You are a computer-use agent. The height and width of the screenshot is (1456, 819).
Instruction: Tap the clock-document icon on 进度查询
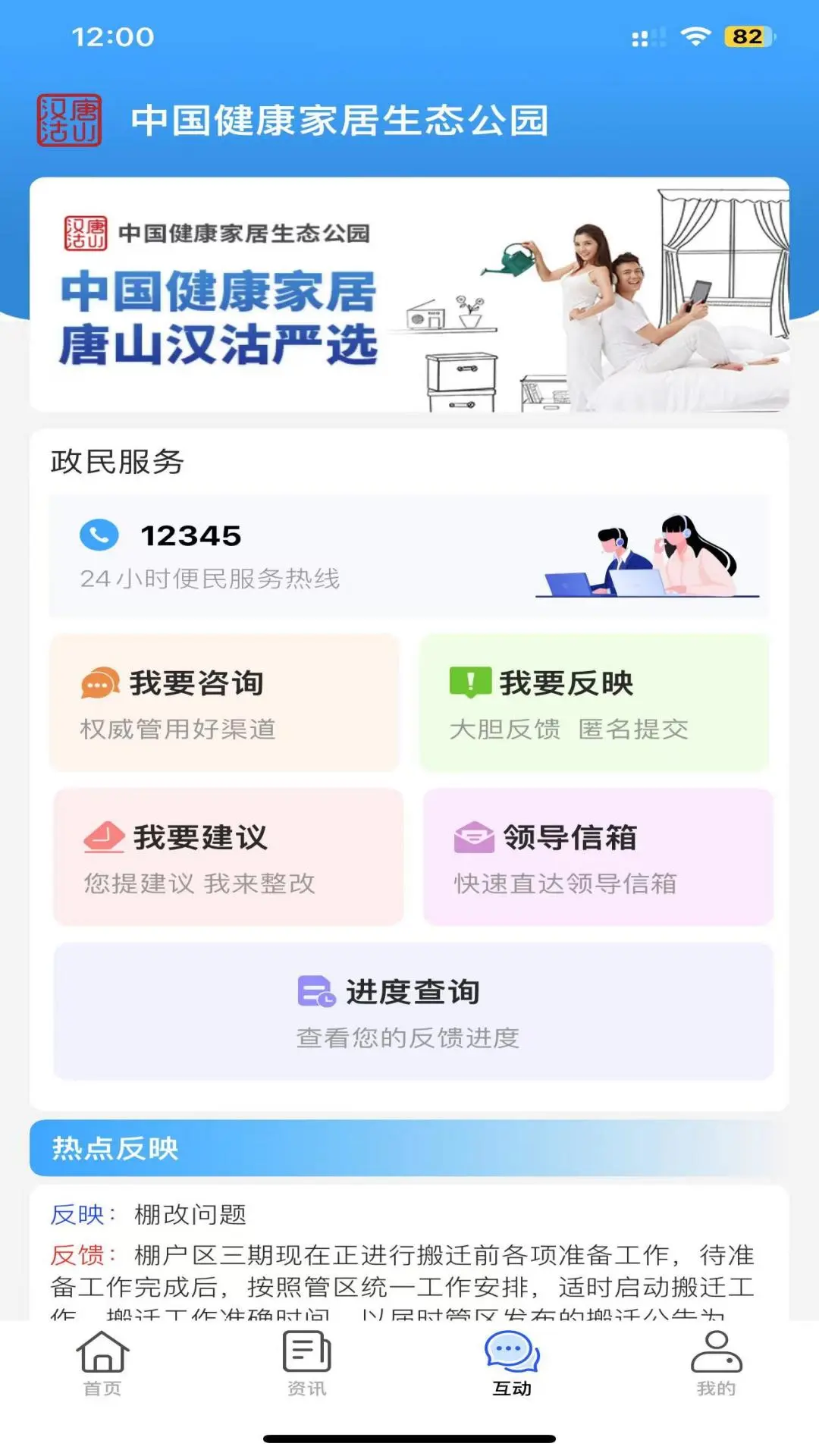(x=314, y=990)
